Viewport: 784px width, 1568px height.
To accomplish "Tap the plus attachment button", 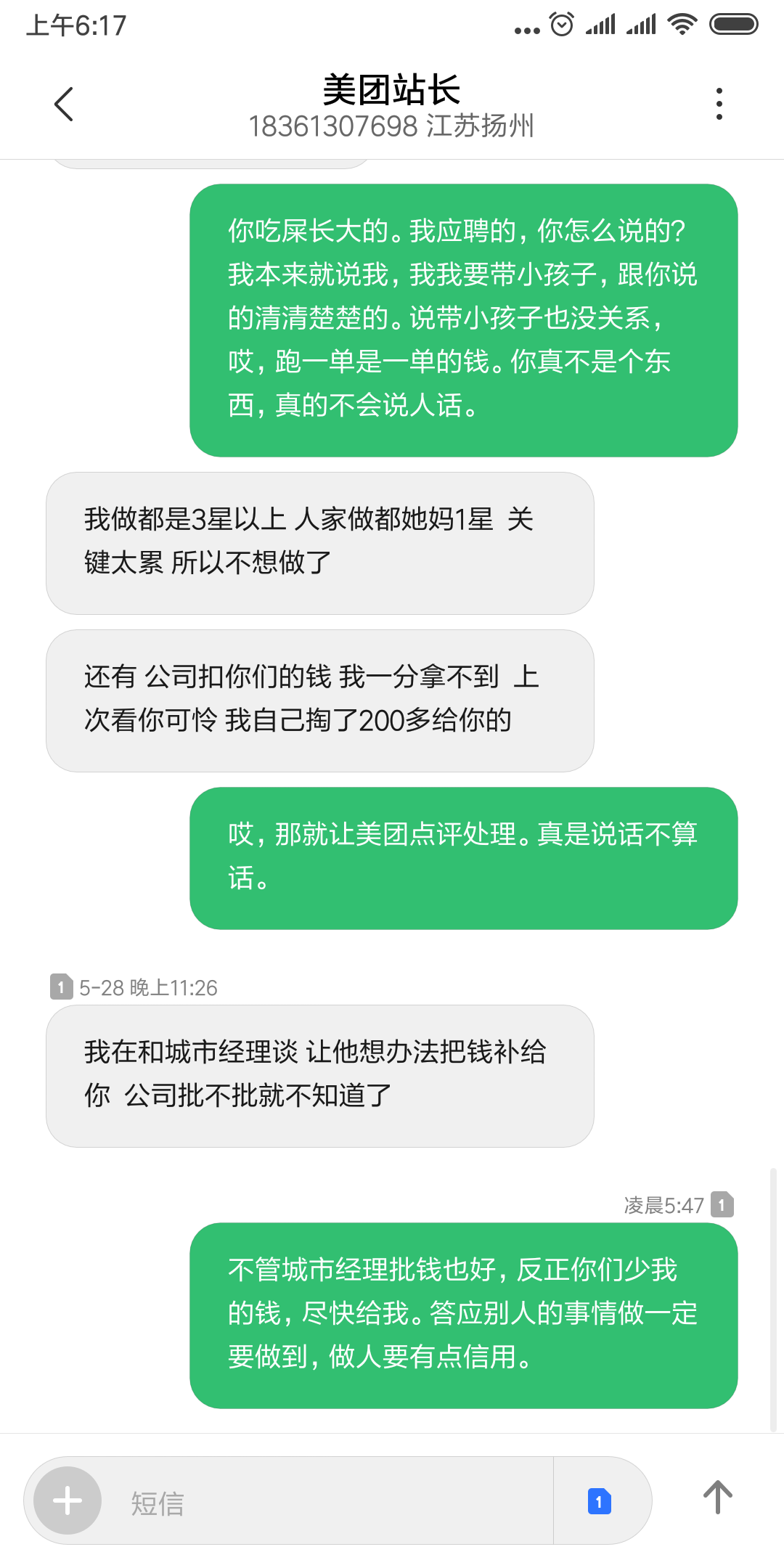I will (68, 1500).
